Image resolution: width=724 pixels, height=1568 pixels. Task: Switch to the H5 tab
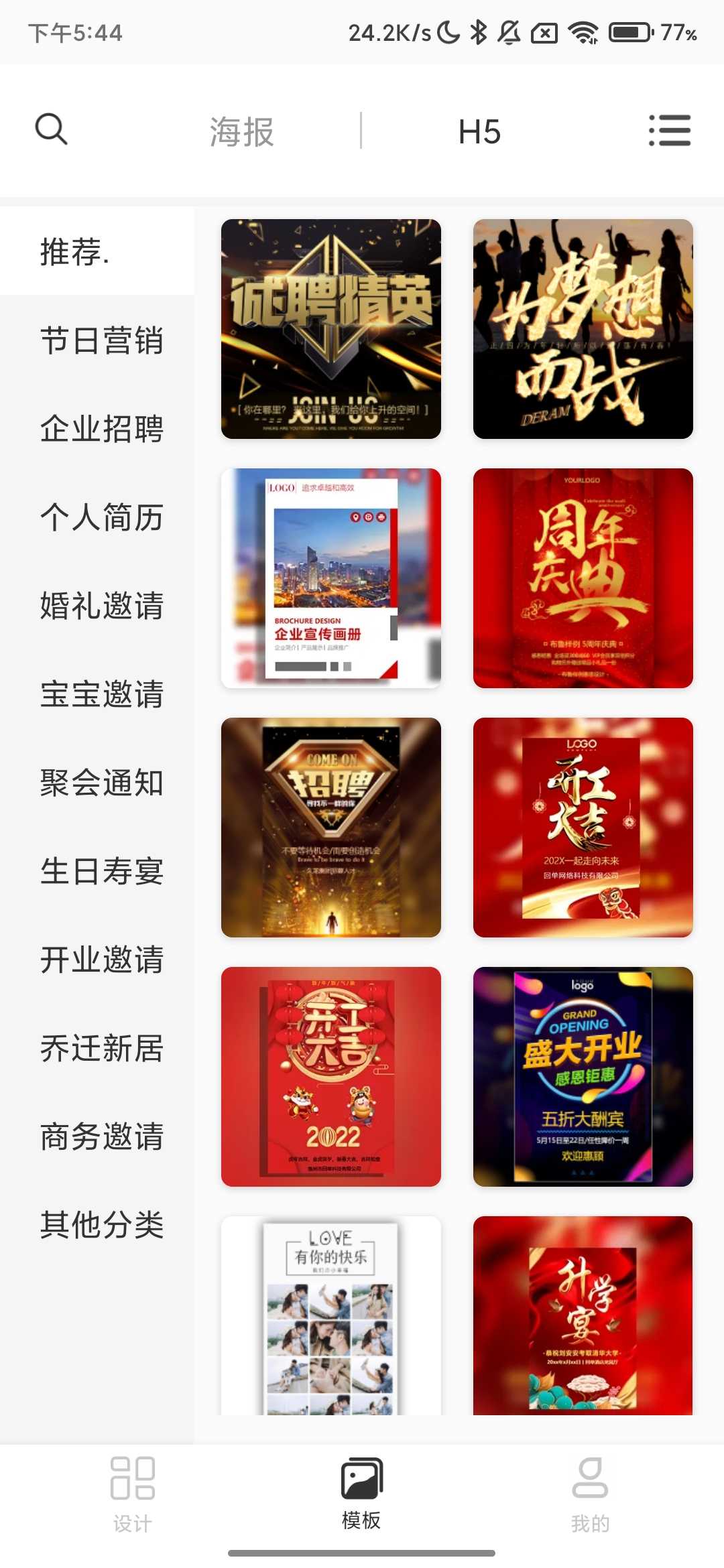479,131
